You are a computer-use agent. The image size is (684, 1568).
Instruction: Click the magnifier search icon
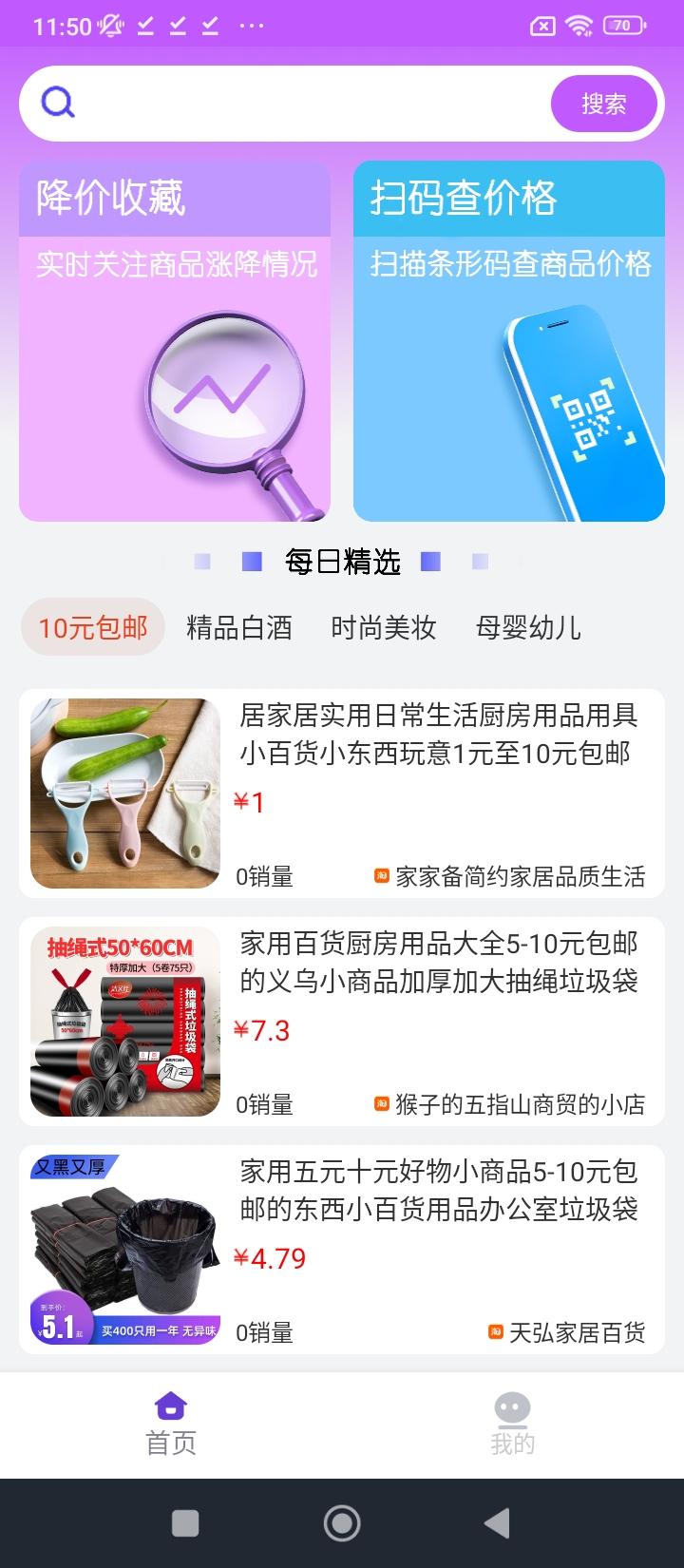pos(57,101)
